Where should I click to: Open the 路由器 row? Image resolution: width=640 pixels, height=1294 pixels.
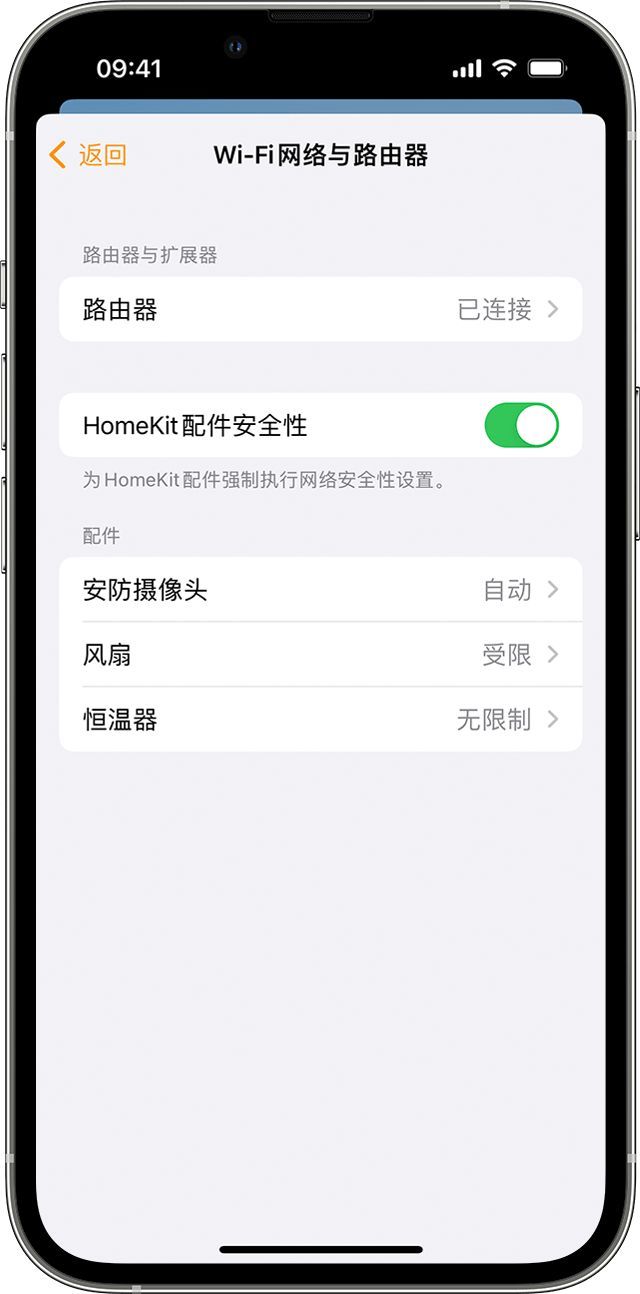(x=320, y=310)
